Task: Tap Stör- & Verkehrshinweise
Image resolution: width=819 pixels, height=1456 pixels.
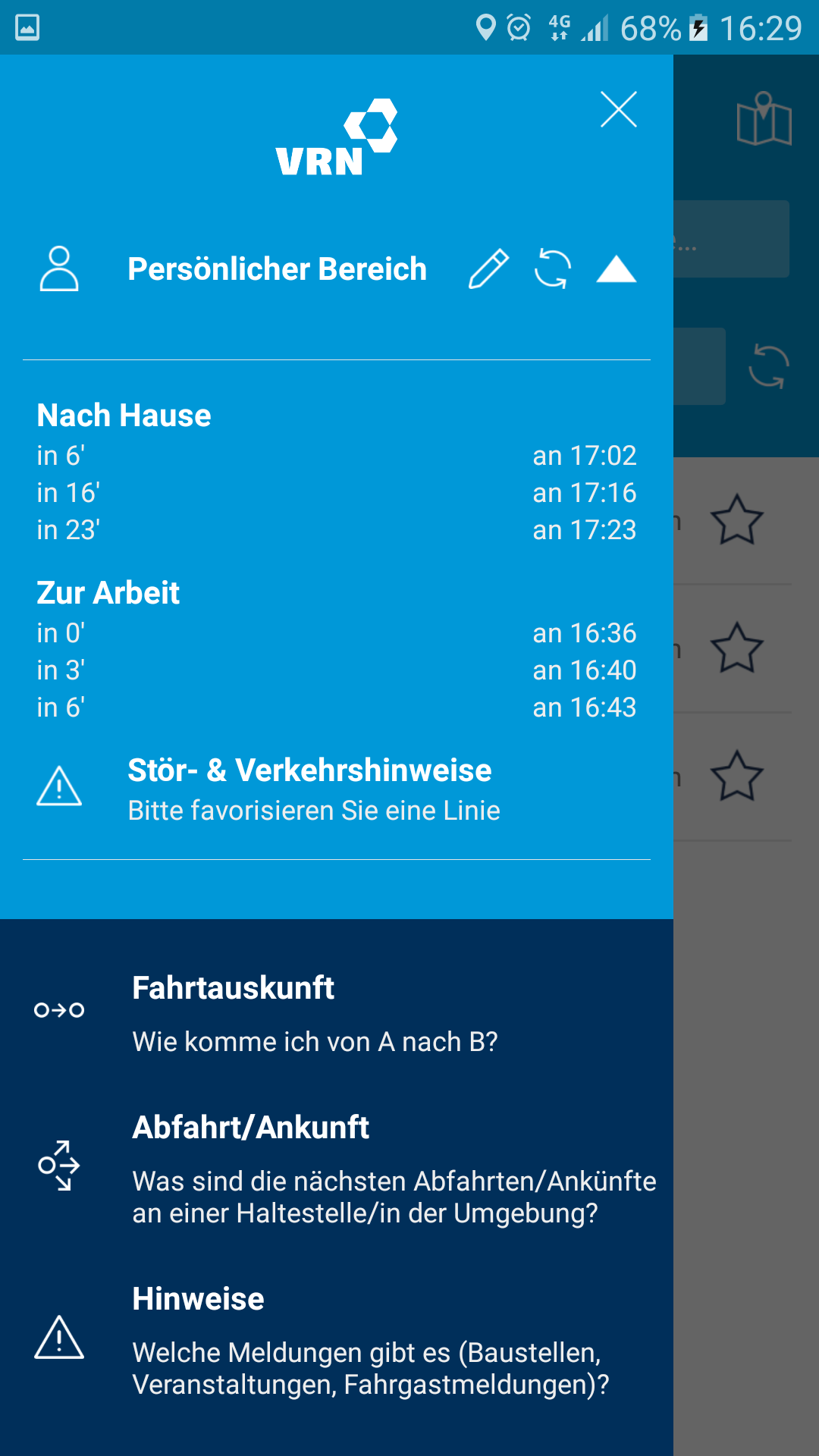Action: point(309,770)
